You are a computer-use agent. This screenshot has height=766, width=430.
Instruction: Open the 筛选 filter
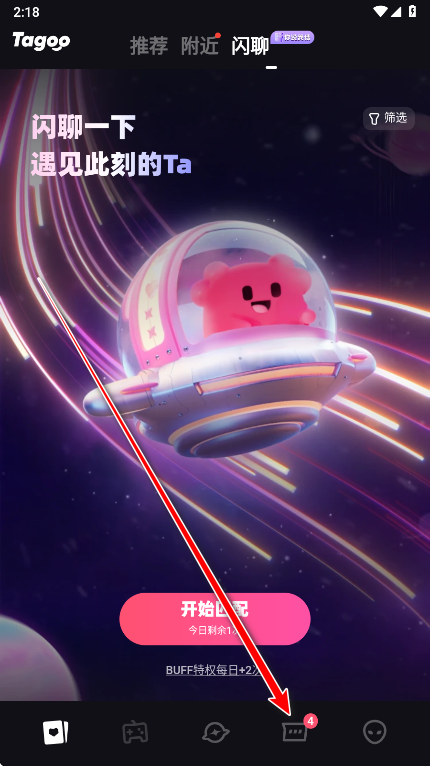click(388, 118)
